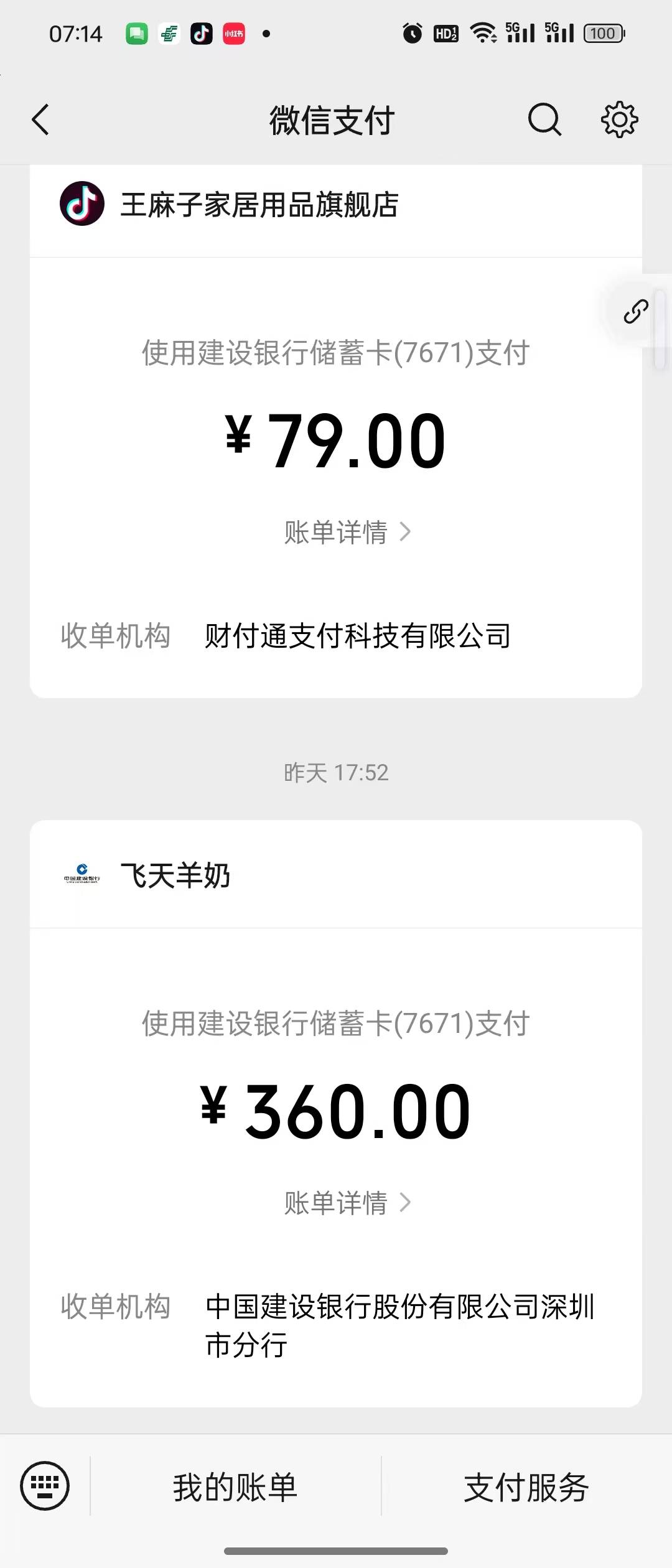This screenshot has height=1568, width=672.
Task: Go back from 微信支付
Action: (41, 119)
